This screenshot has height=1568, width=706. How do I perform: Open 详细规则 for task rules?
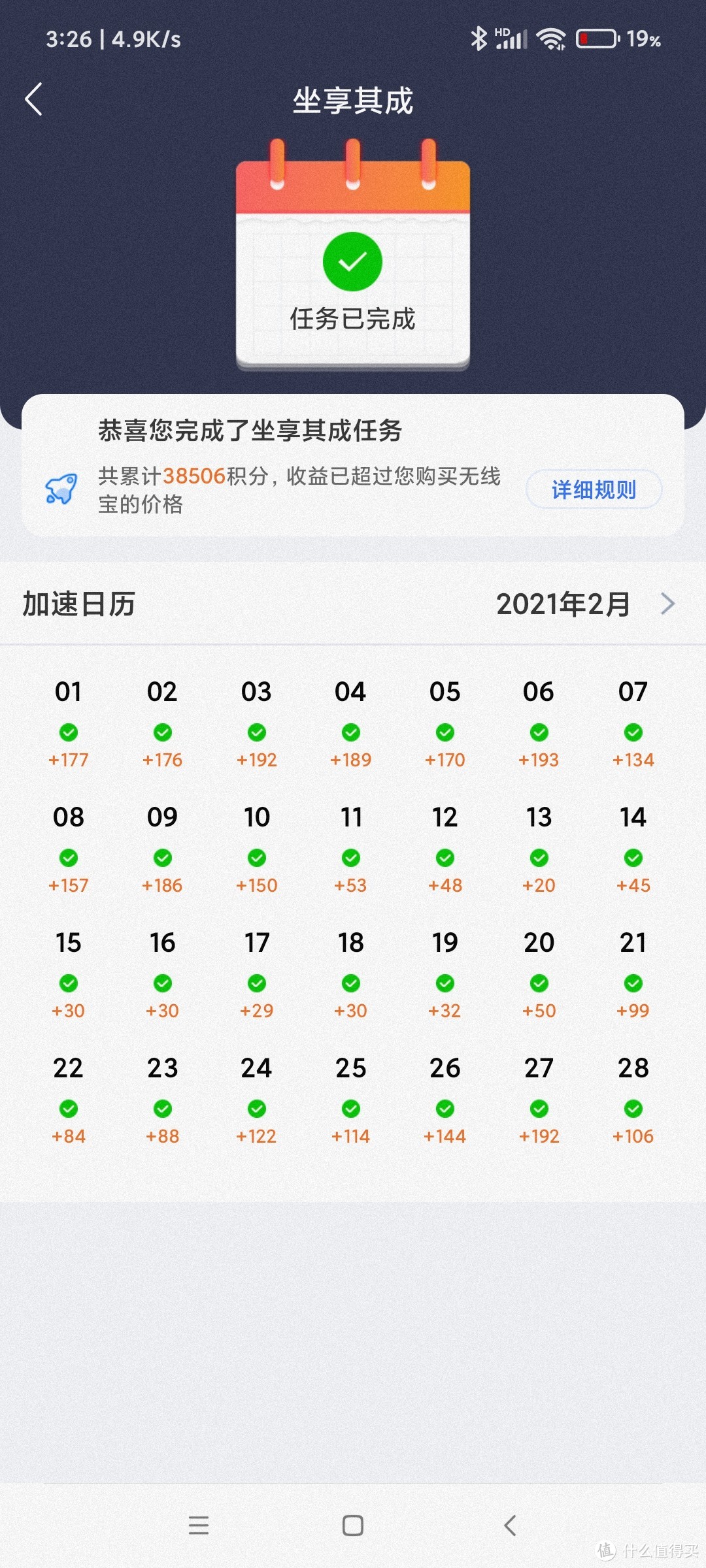click(x=593, y=489)
